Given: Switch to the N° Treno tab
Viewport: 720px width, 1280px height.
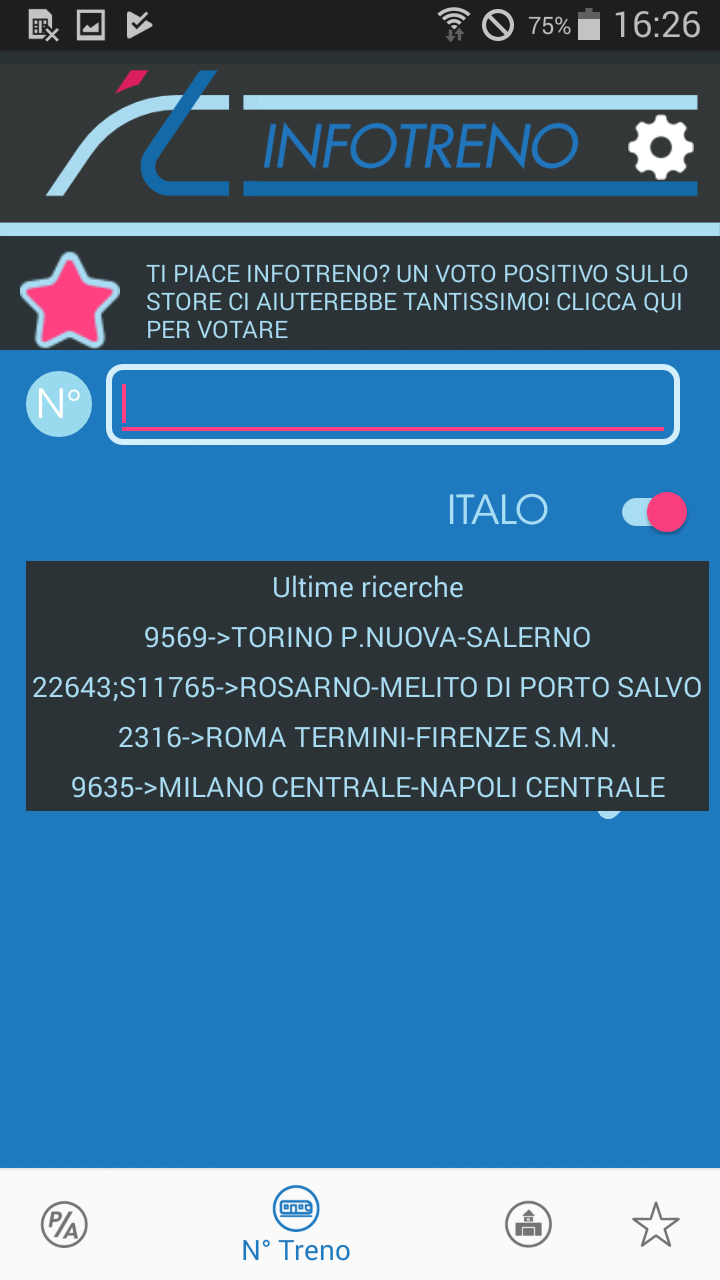Looking at the screenshot, I should [296, 1225].
